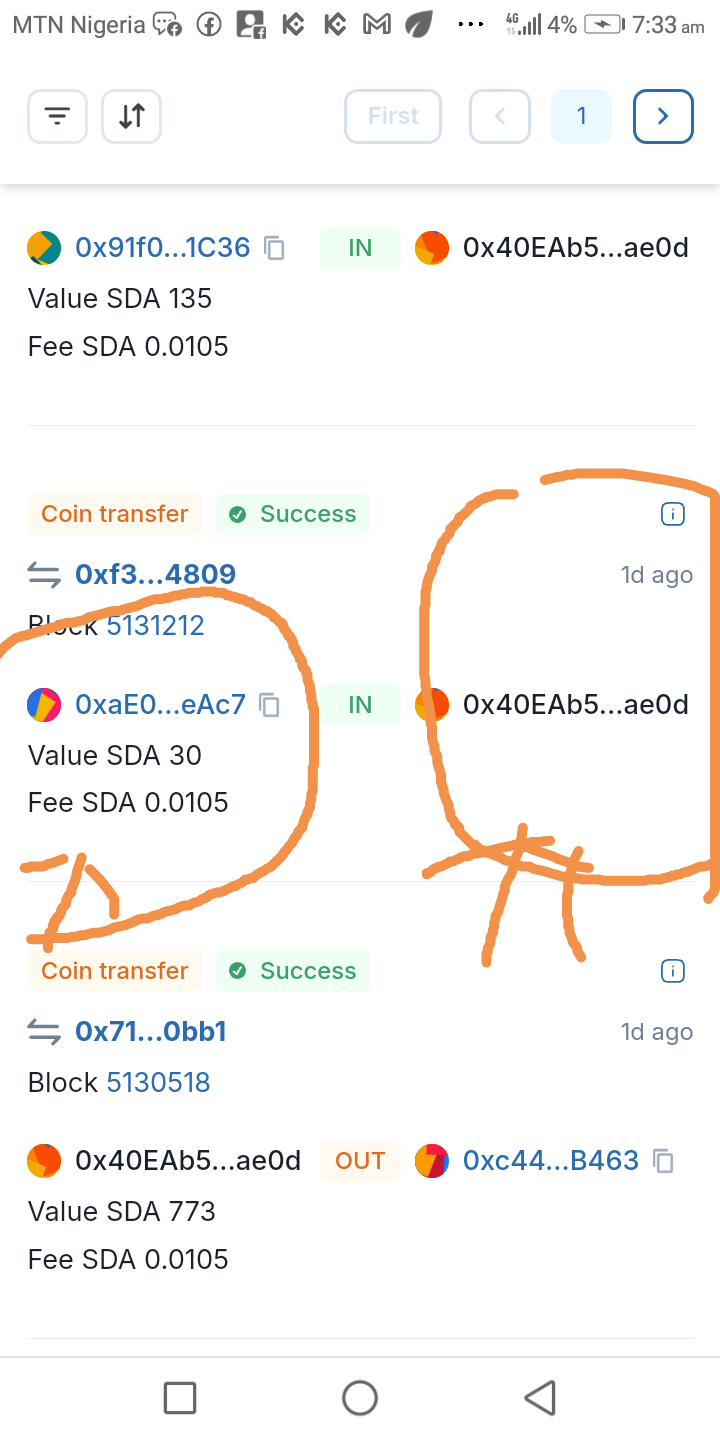Show info for transaction 0xf3...4809

[673, 514]
